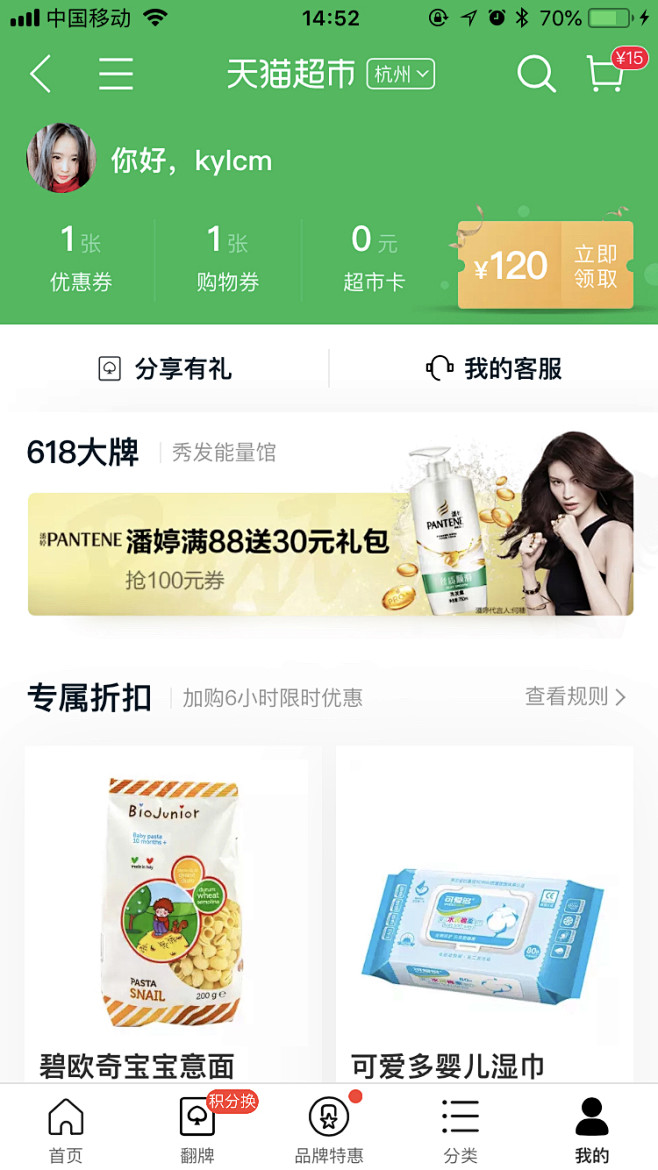Open 分享有礼
The image size is (658, 1170).
165,369
